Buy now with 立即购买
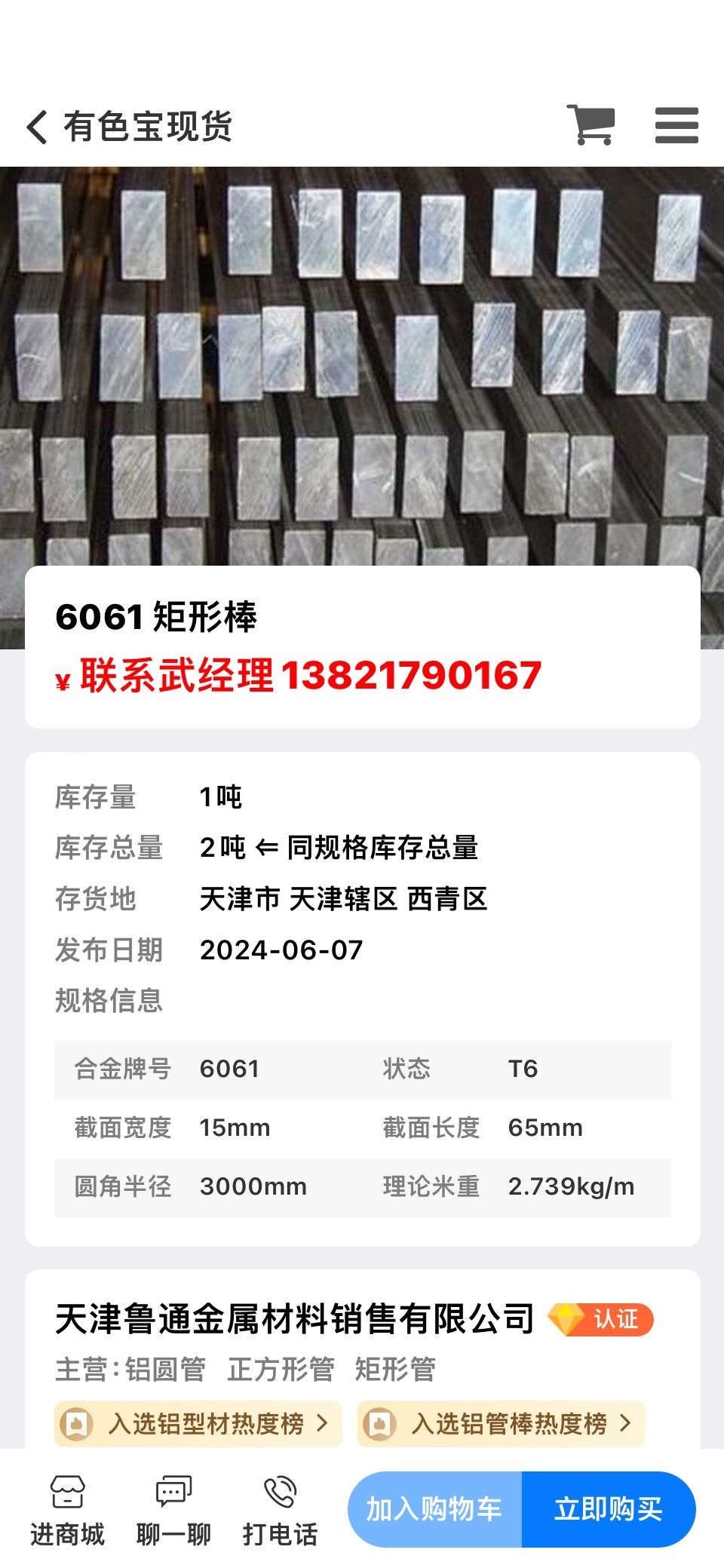This screenshot has width=724, height=1568. point(609,1509)
